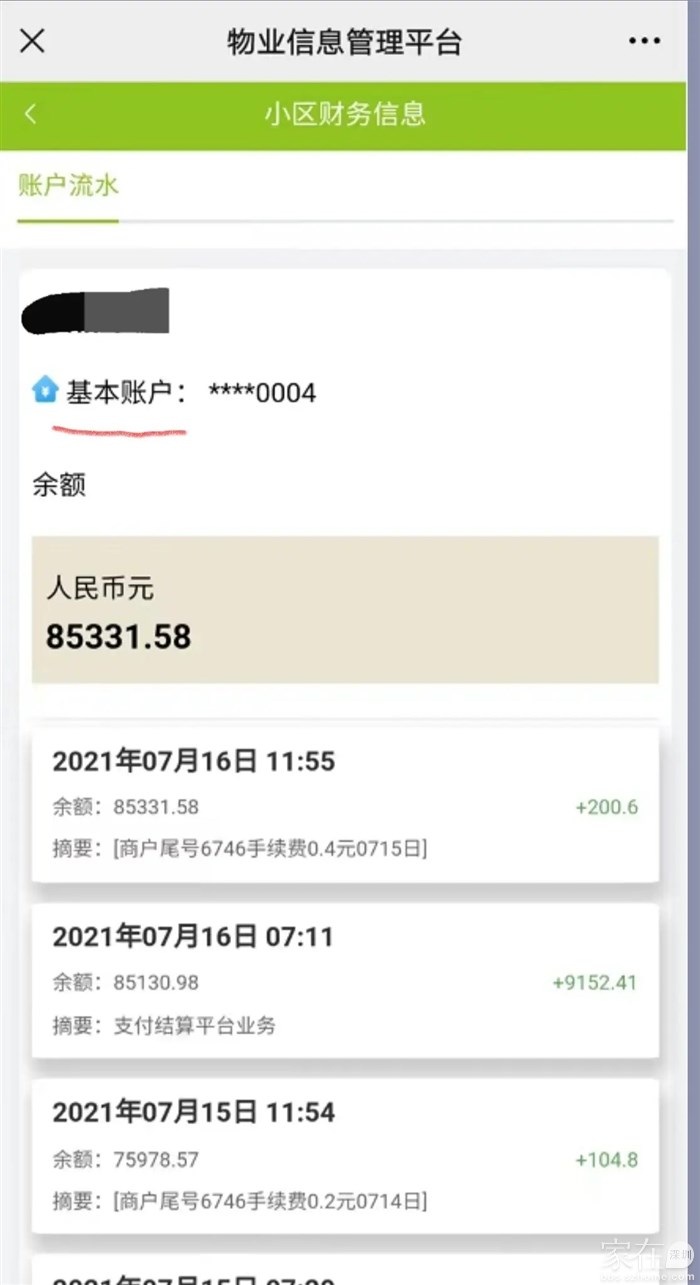Close the property management platform page
This screenshot has height=1285, width=700.
point(33,41)
